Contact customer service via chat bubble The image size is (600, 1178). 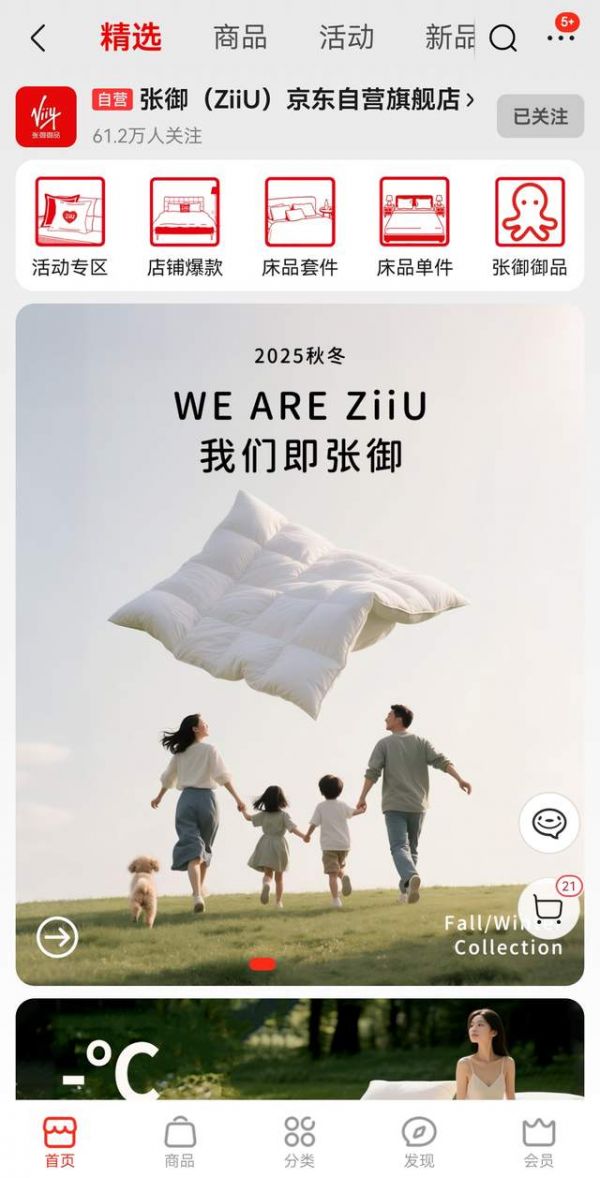click(549, 823)
